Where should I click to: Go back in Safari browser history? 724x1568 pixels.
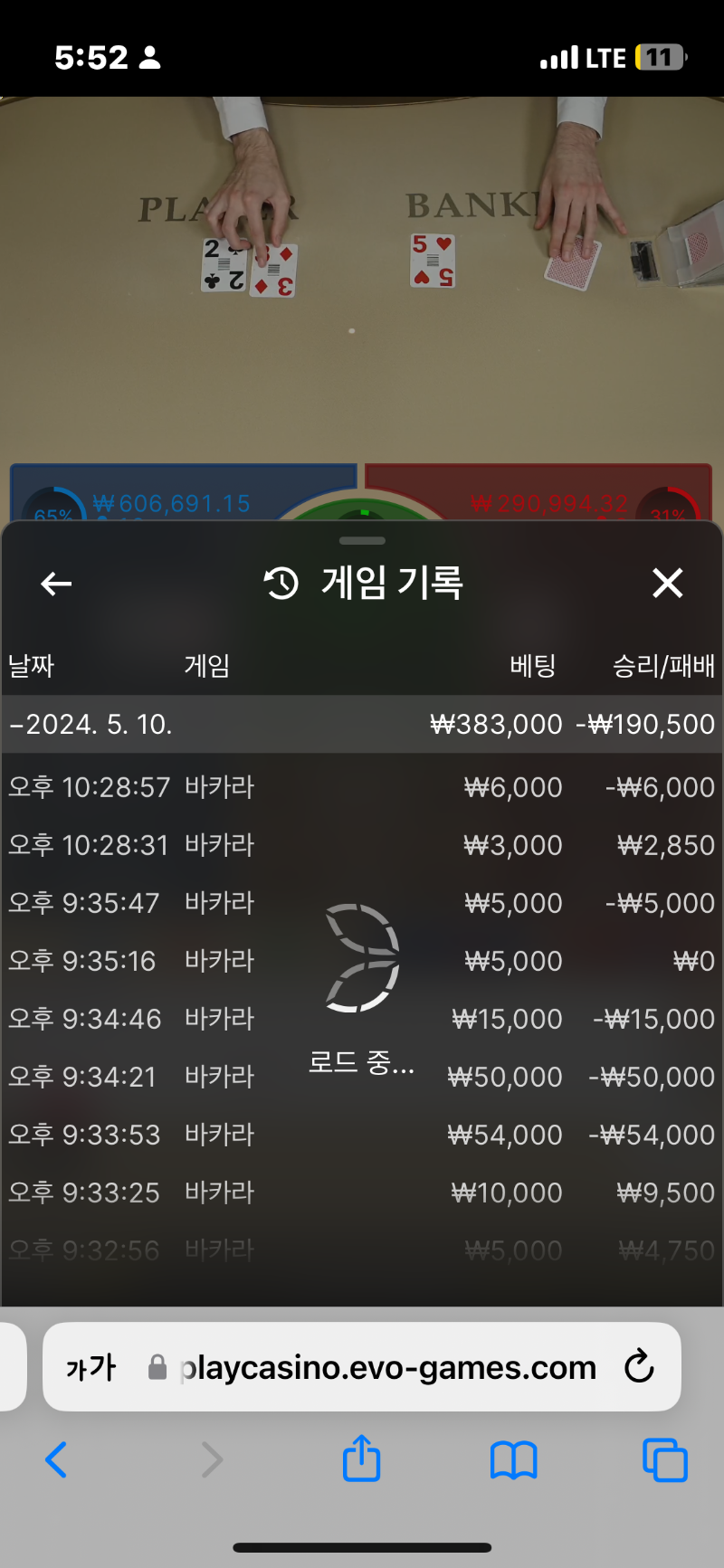click(x=56, y=1459)
